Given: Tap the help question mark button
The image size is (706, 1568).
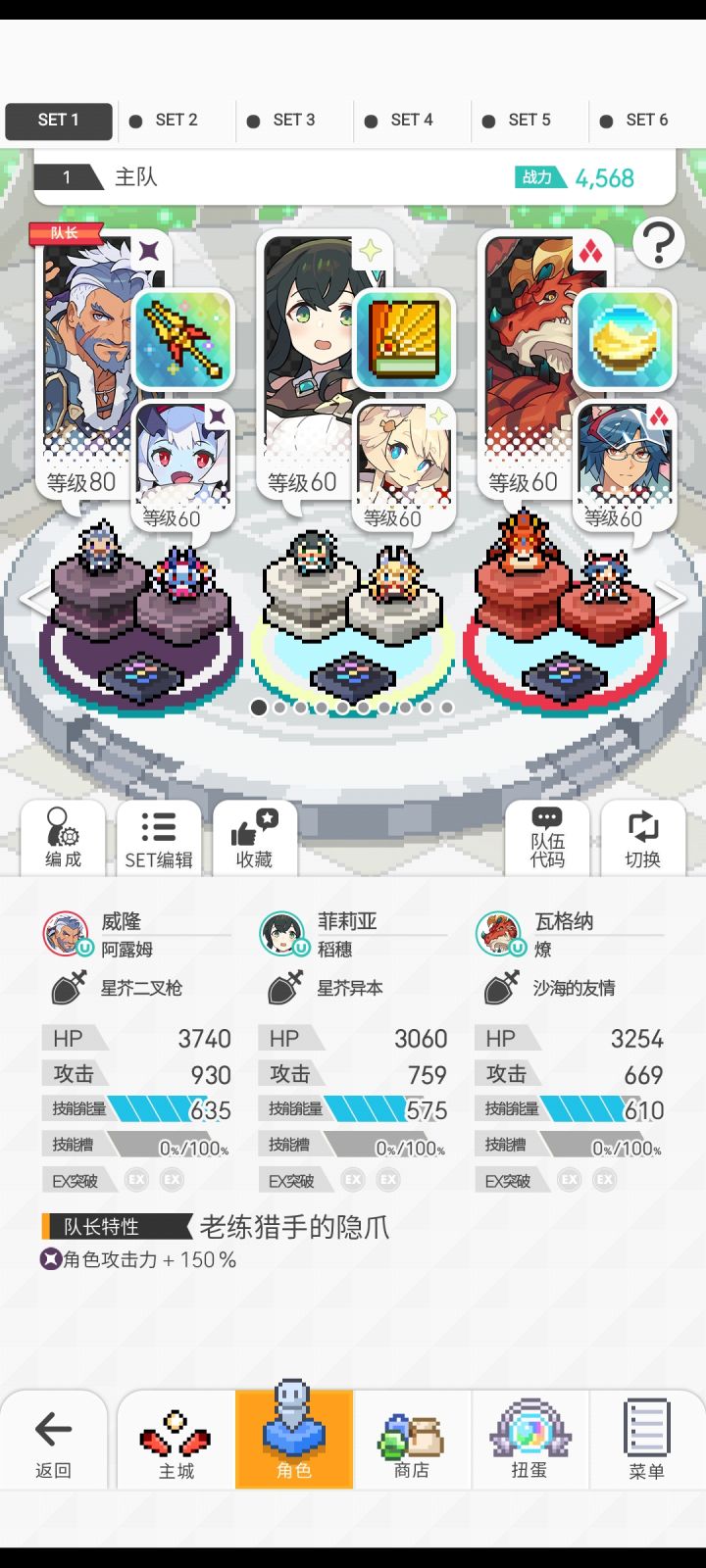Looking at the screenshot, I should coord(659,242).
